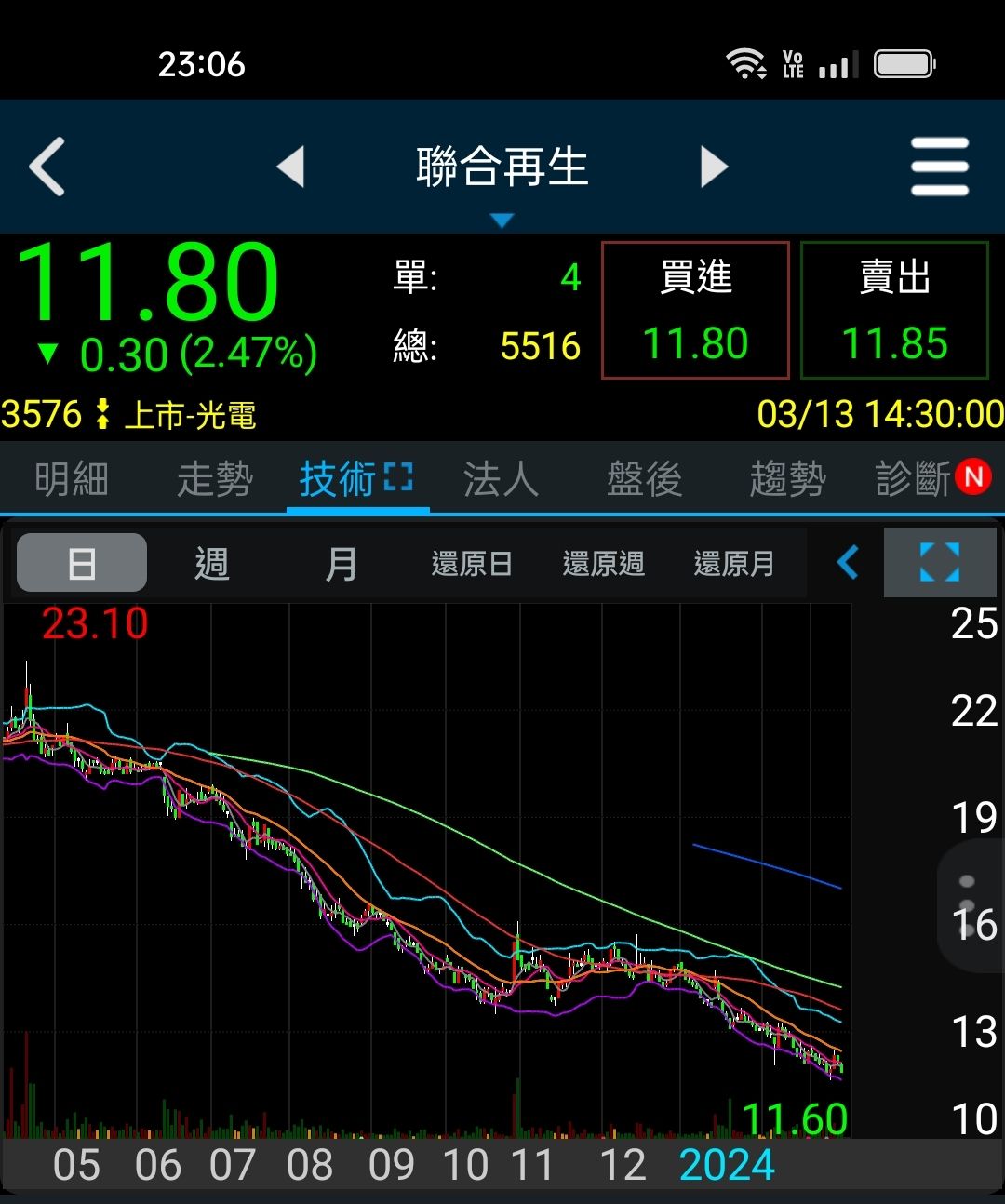Select the 日 daily chart view
The height and width of the screenshot is (1204, 1005).
(x=80, y=563)
